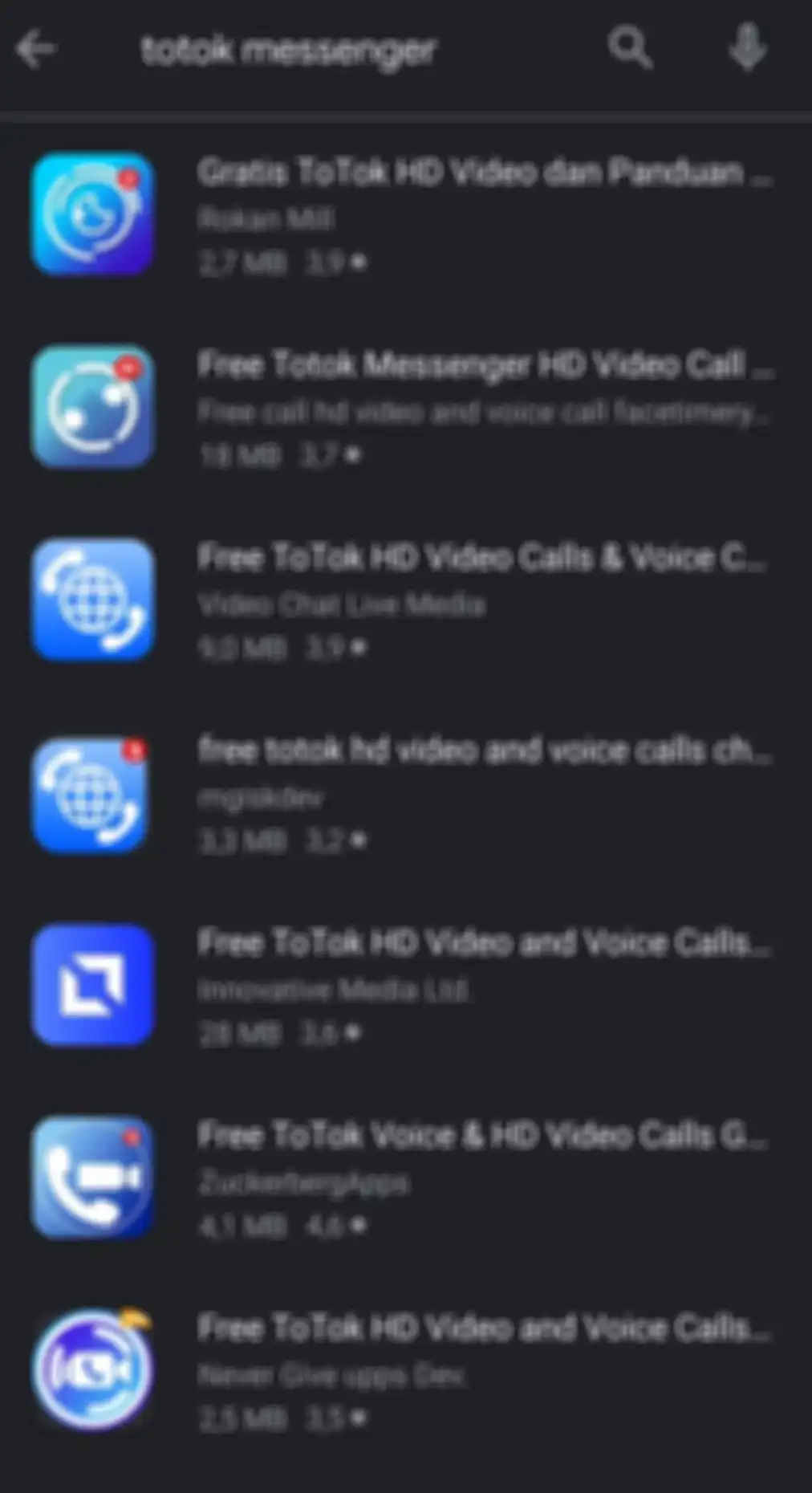Go back using the arrow icon
This screenshot has height=1493, width=812.
pos(36,50)
